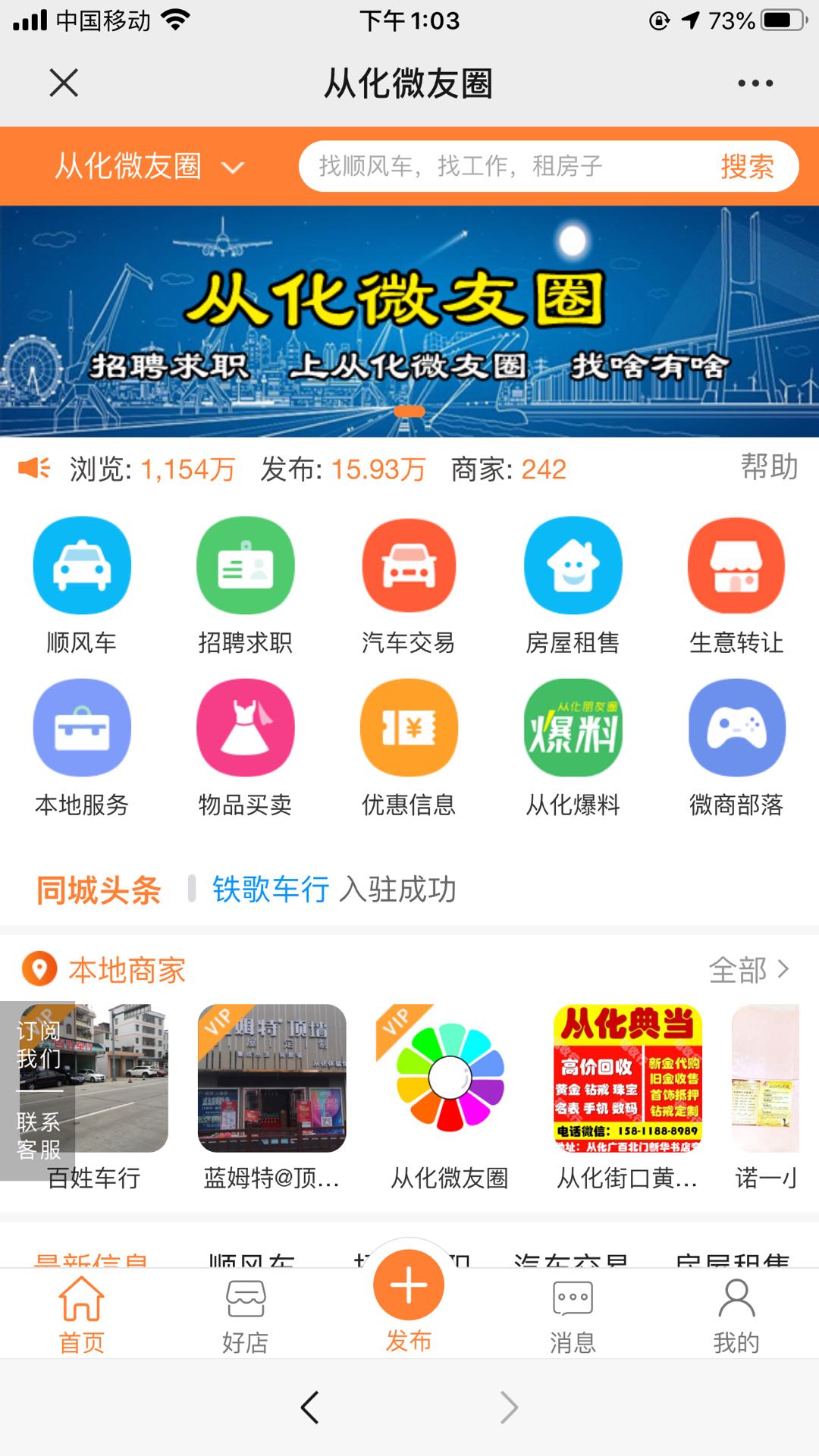Tap the orange 搜索 button
Image resolution: width=819 pixels, height=1456 pixels.
(x=747, y=166)
